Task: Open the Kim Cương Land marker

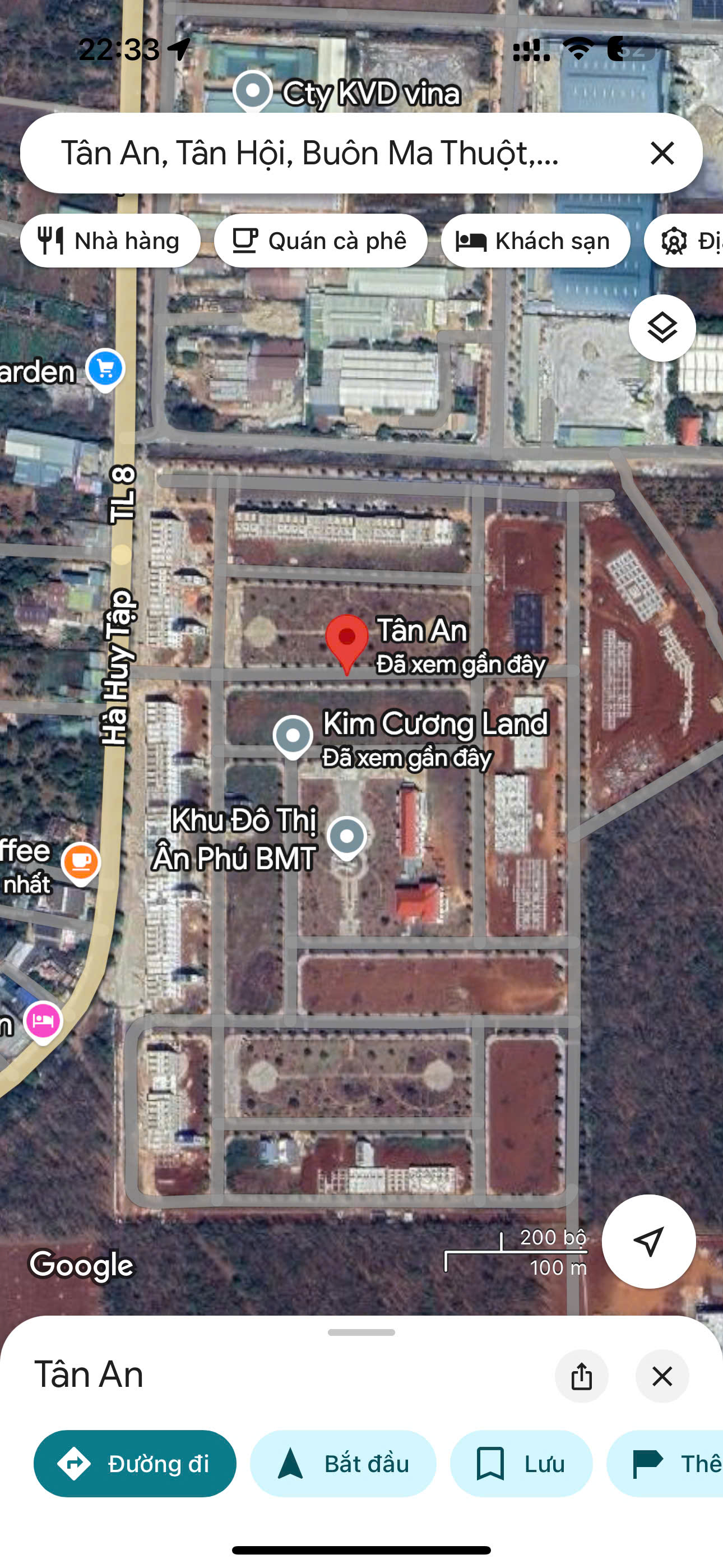Action: (293, 736)
